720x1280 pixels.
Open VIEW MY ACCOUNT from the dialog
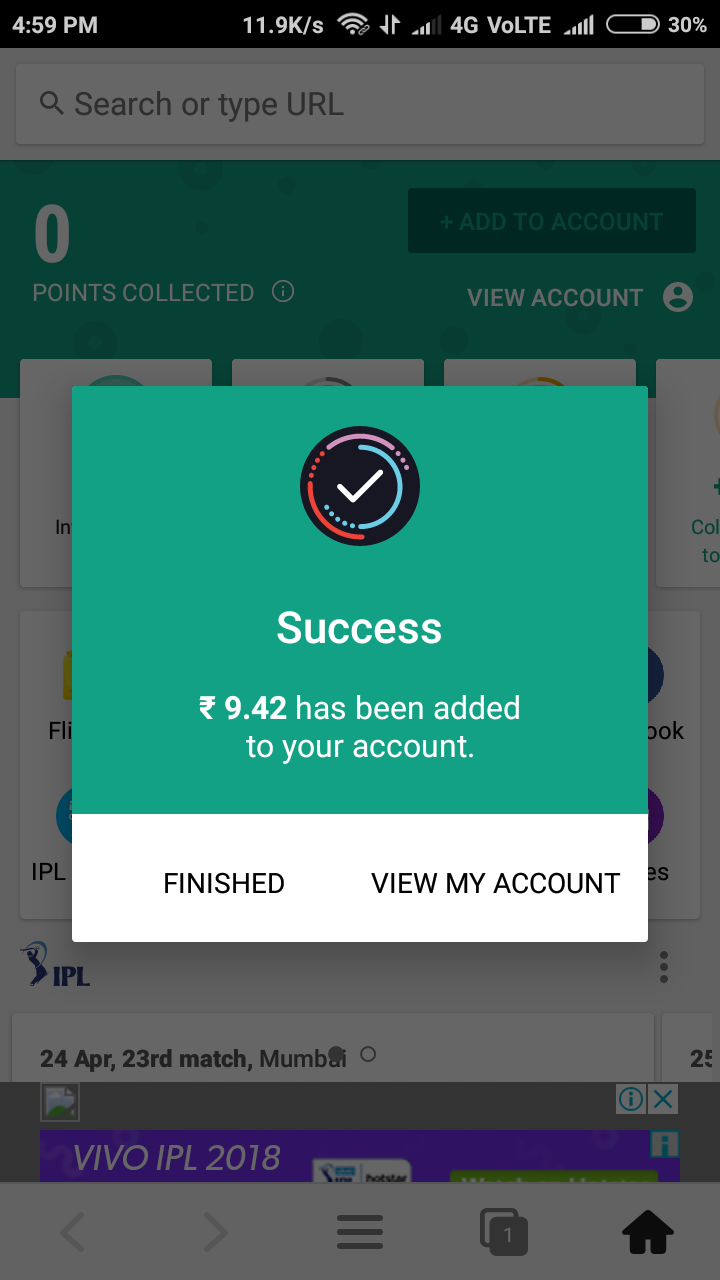pyautogui.click(x=495, y=883)
